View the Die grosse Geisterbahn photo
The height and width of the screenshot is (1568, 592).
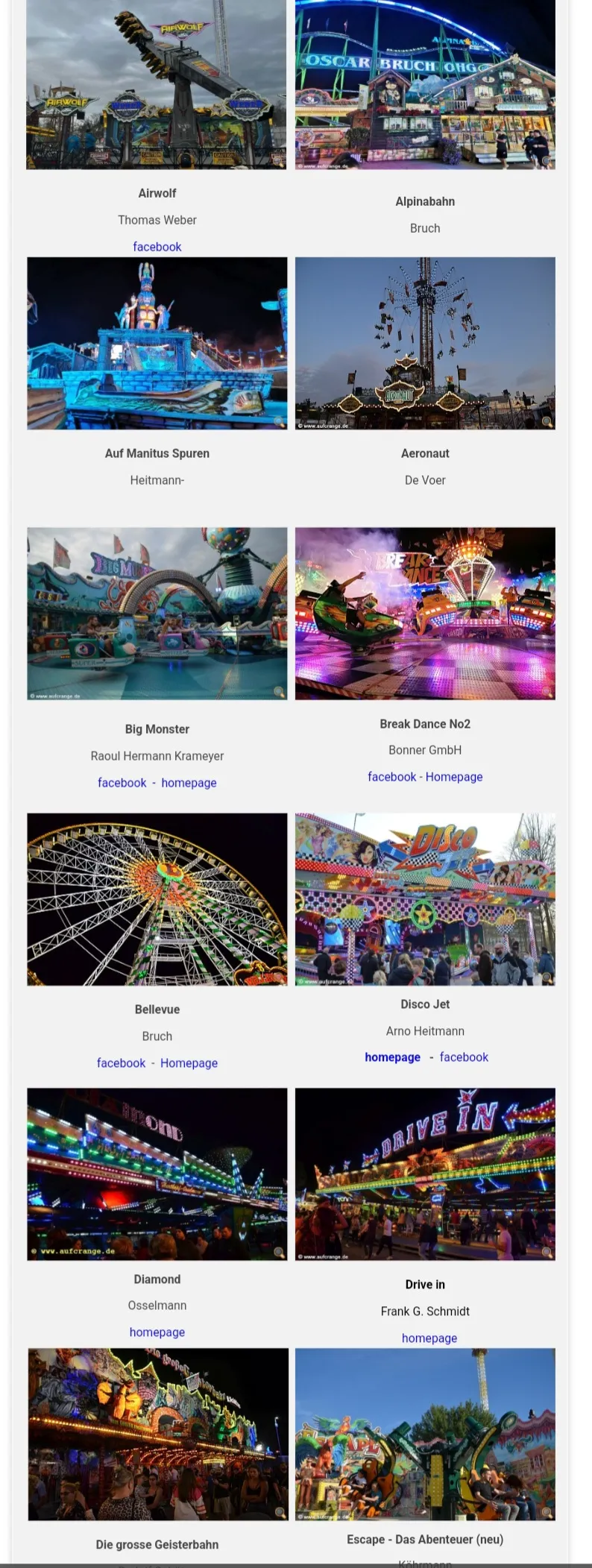[158, 1434]
